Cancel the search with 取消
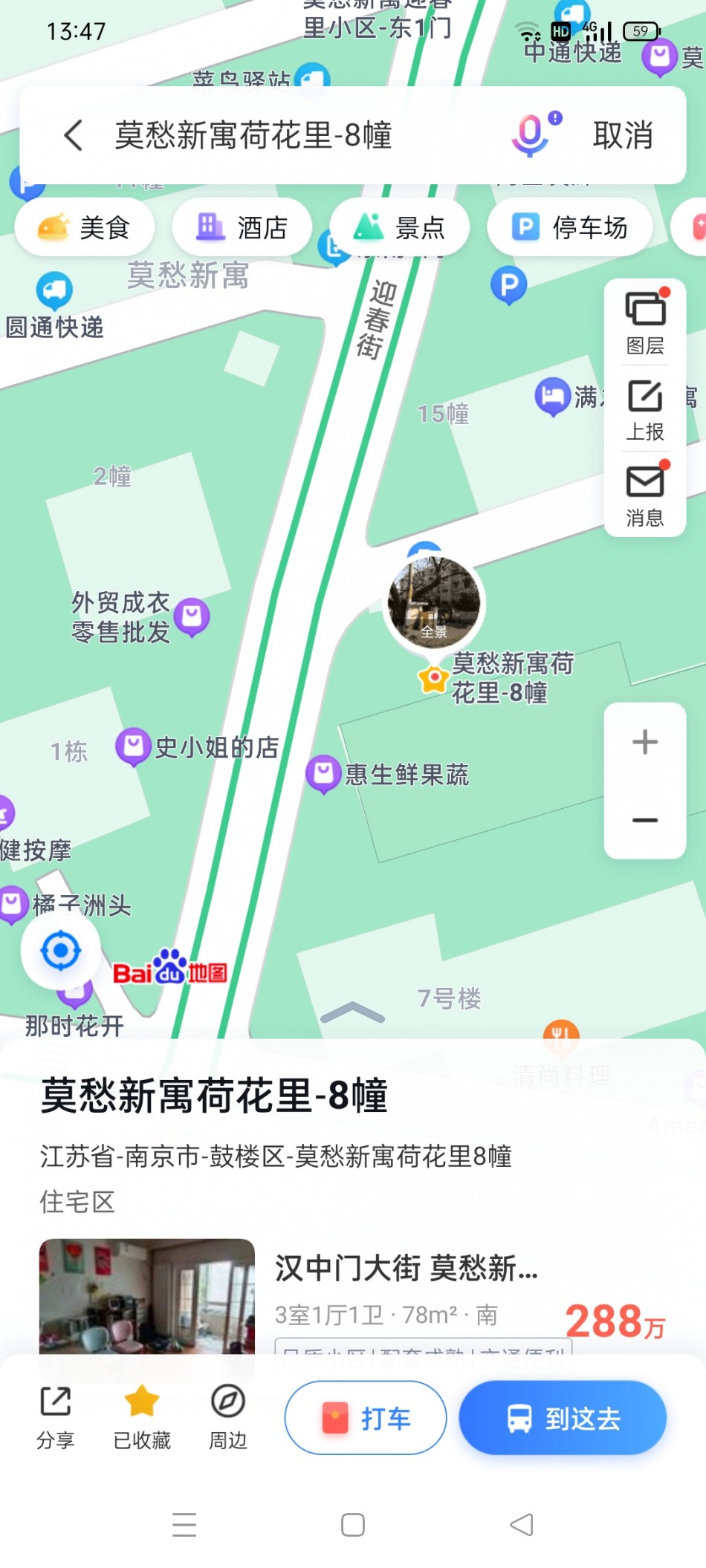Viewport: 706px width, 1568px height. click(x=623, y=135)
